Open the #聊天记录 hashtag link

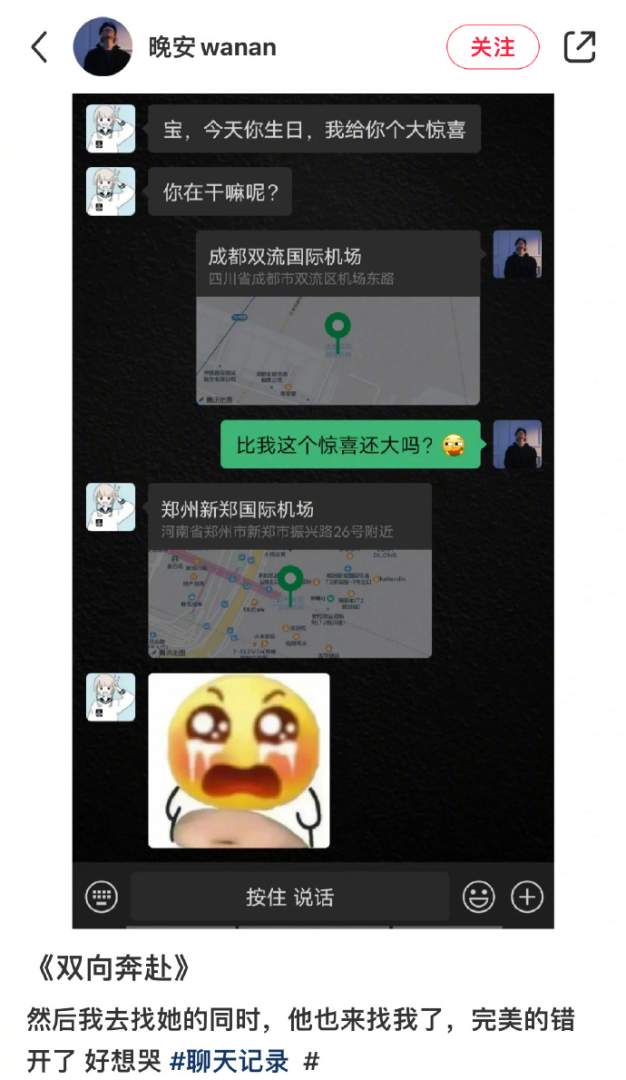pos(229,1060)
